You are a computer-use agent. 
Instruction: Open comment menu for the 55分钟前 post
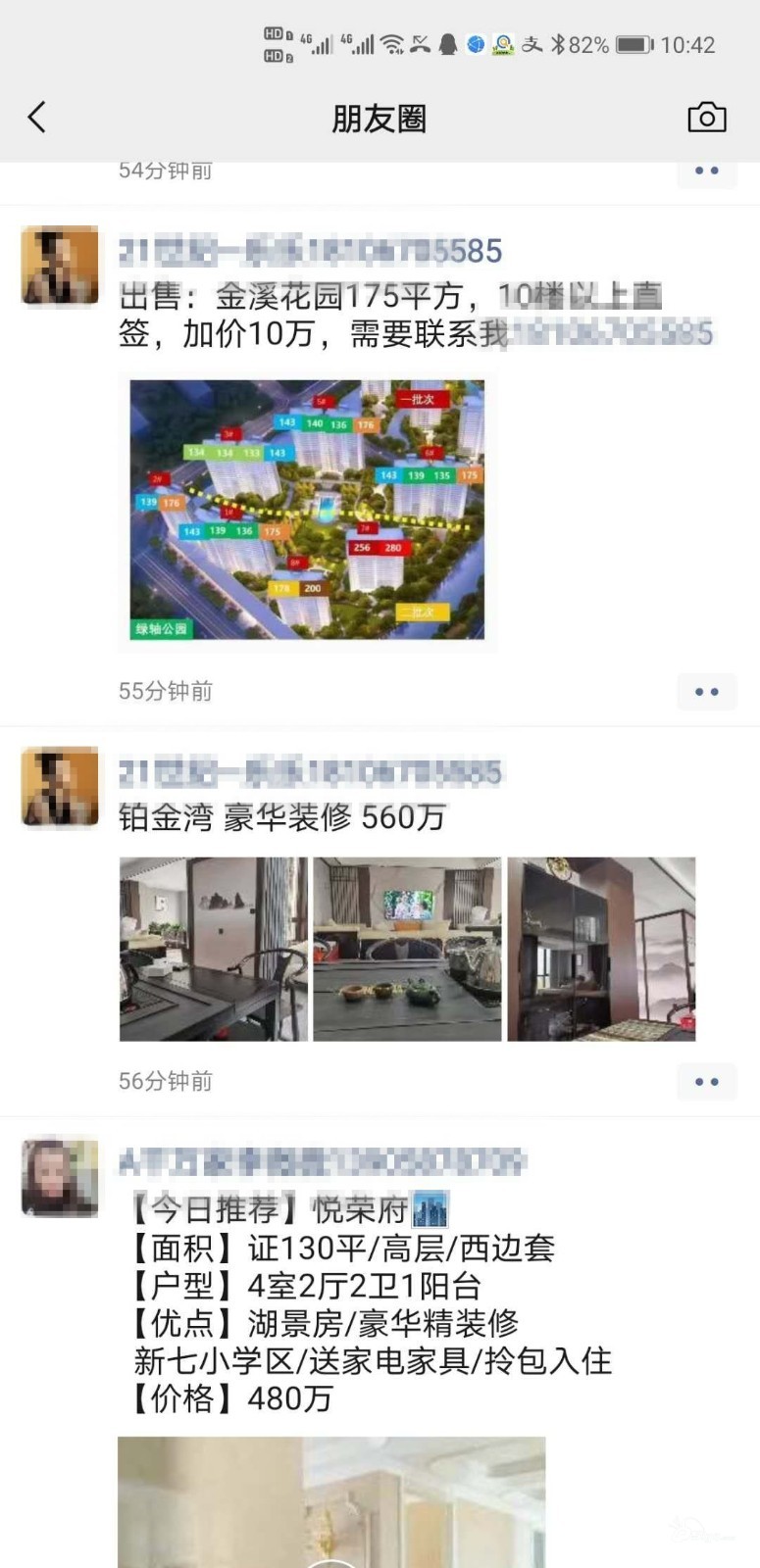coord(706,692)
